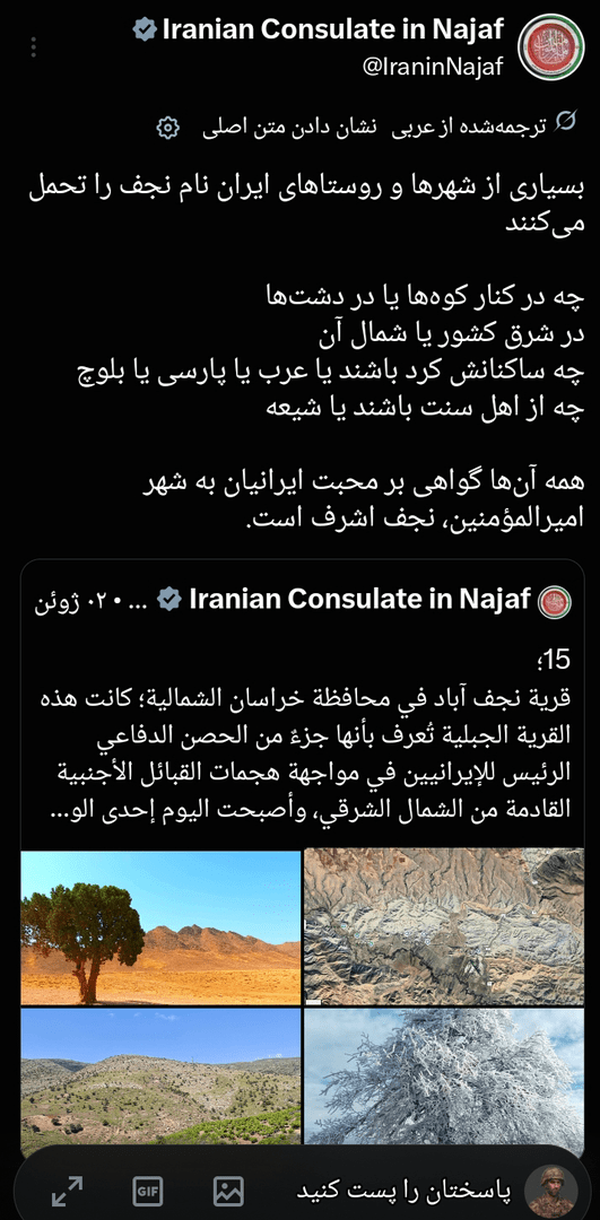The image size is (600, 1220).
Task: View the satellite map image
Action: click(444, 927)
